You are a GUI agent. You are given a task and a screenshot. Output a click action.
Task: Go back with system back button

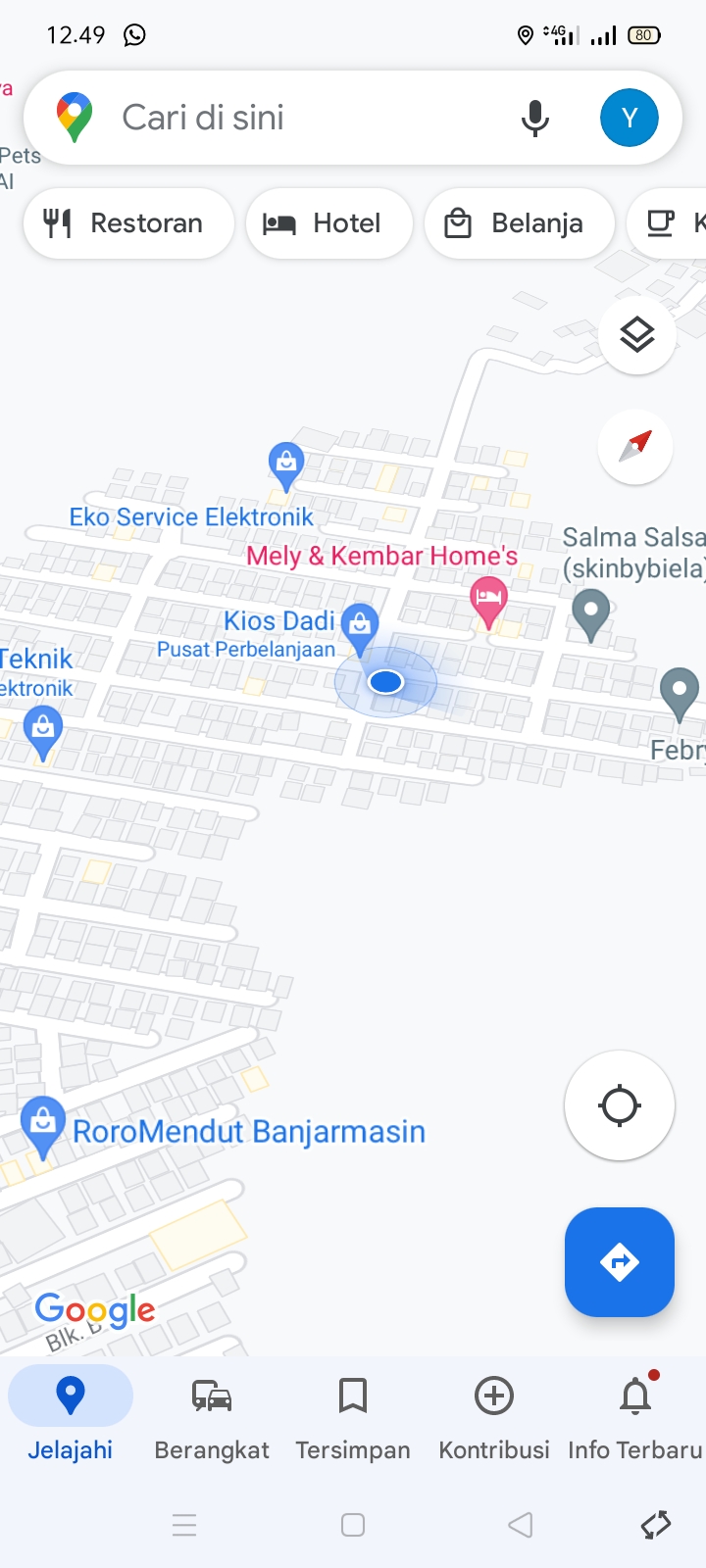521,1524
